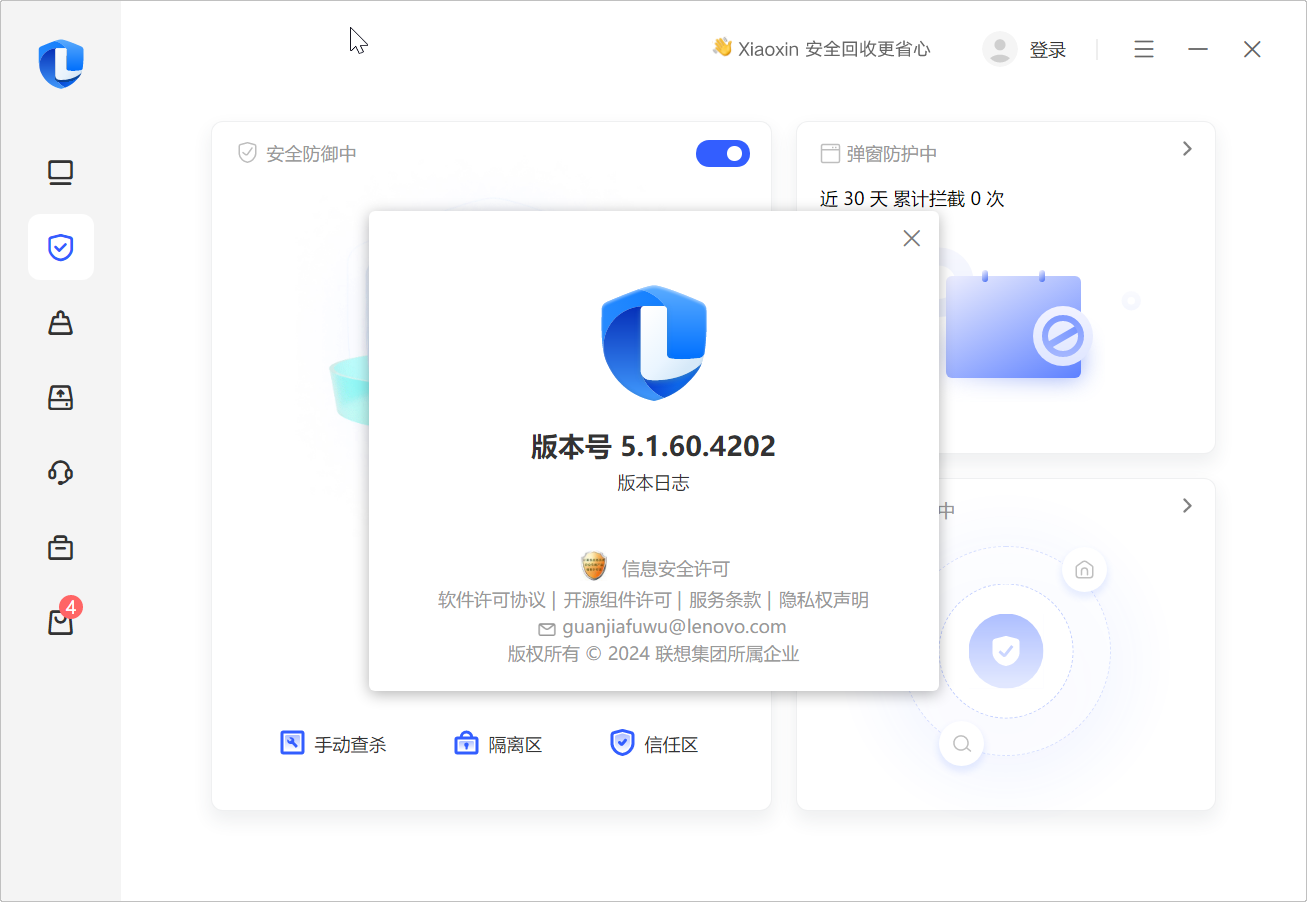Open the customer service headset tab
Viewport: 1307px width, 902px height.
point(61,472)
